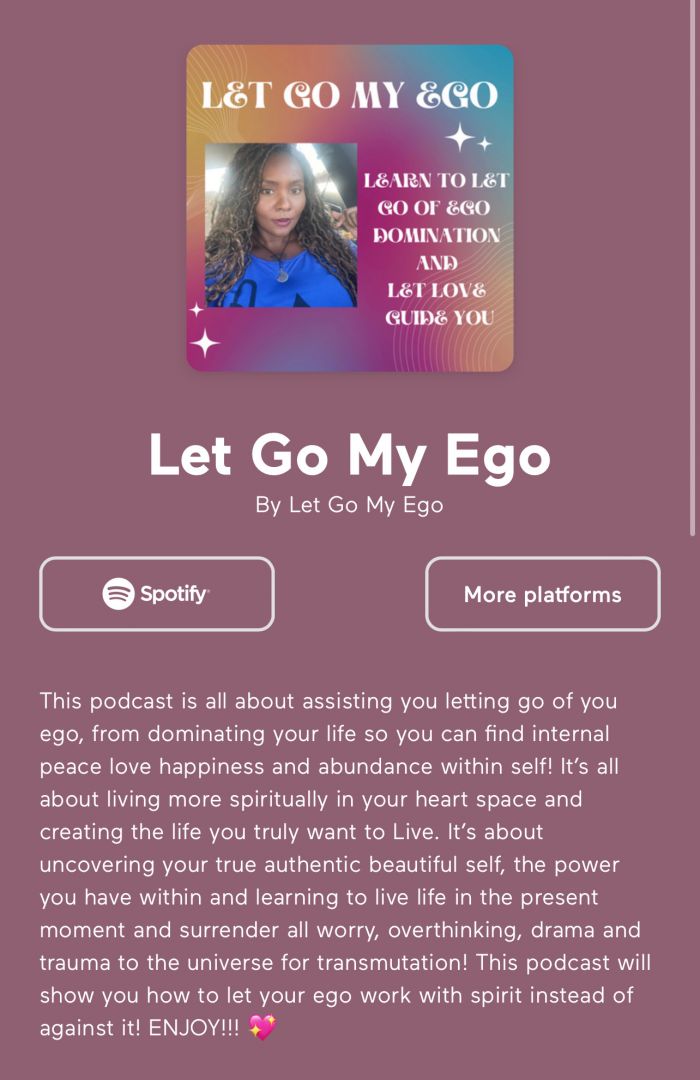Screen dimensions: 700x1080
Task: Show more platforms to listen on
Action: pos(542,594)
